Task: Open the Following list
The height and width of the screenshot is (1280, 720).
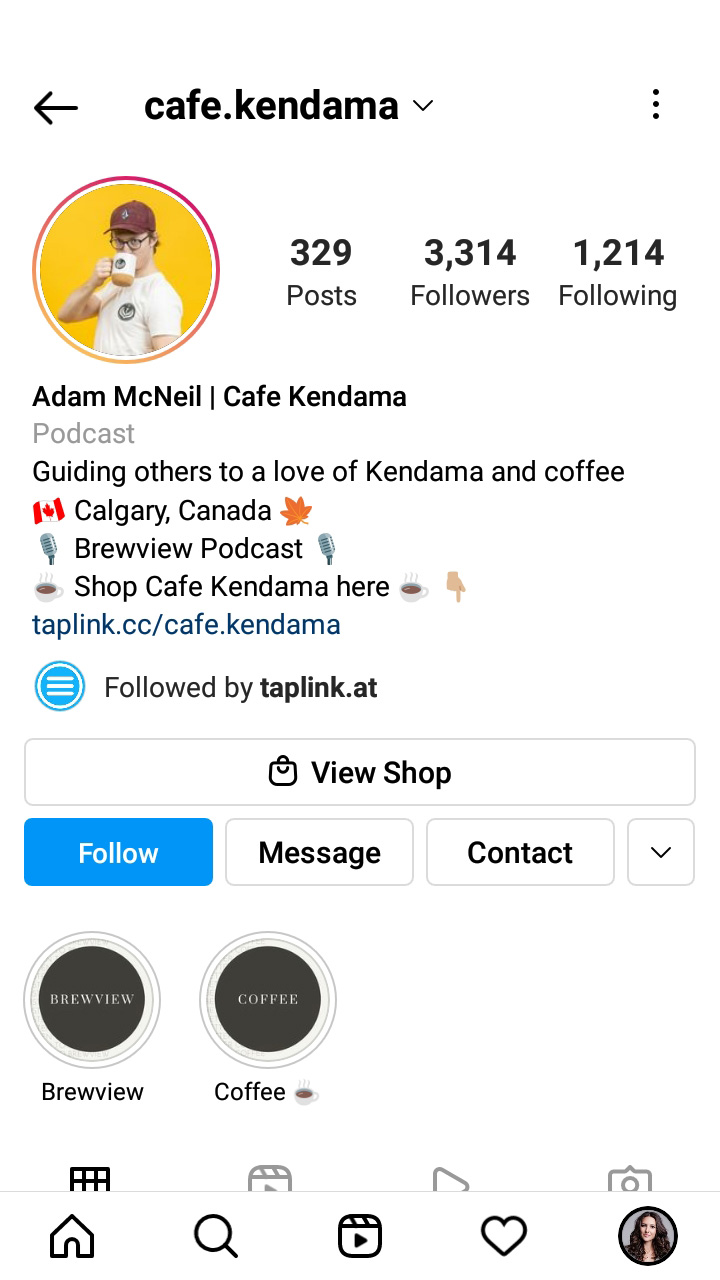Action: click(617, 272)
